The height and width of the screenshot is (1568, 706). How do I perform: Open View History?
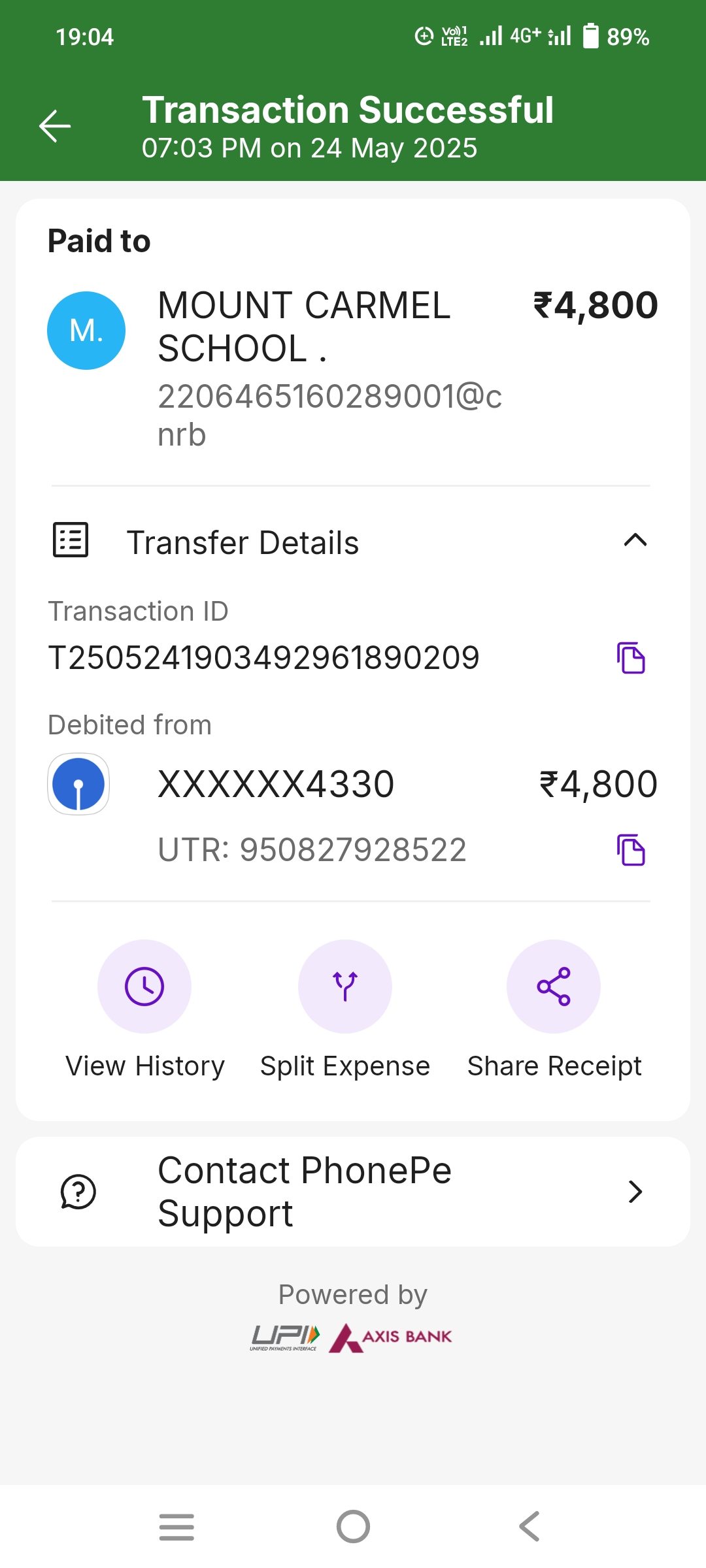pos(144,1010)
